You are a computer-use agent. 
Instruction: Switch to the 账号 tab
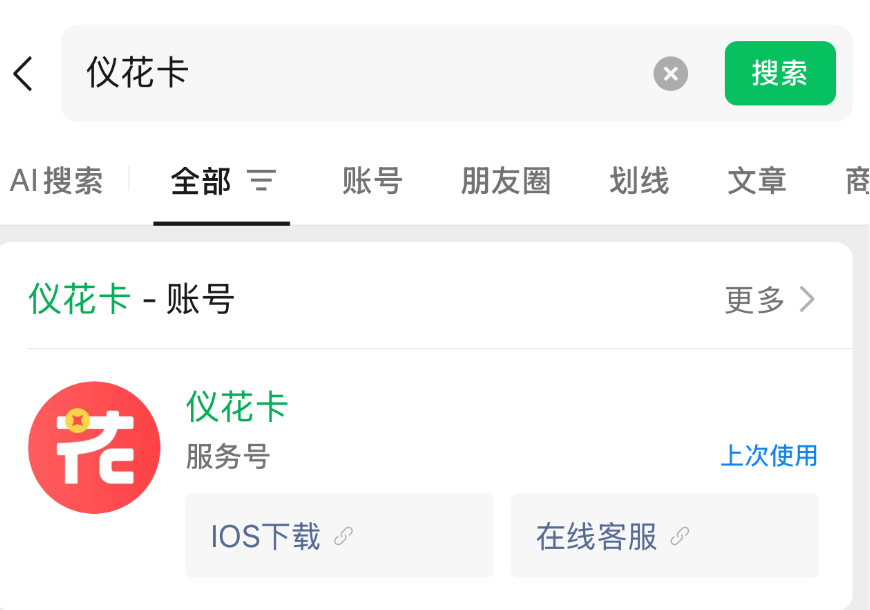coord(371,181)
